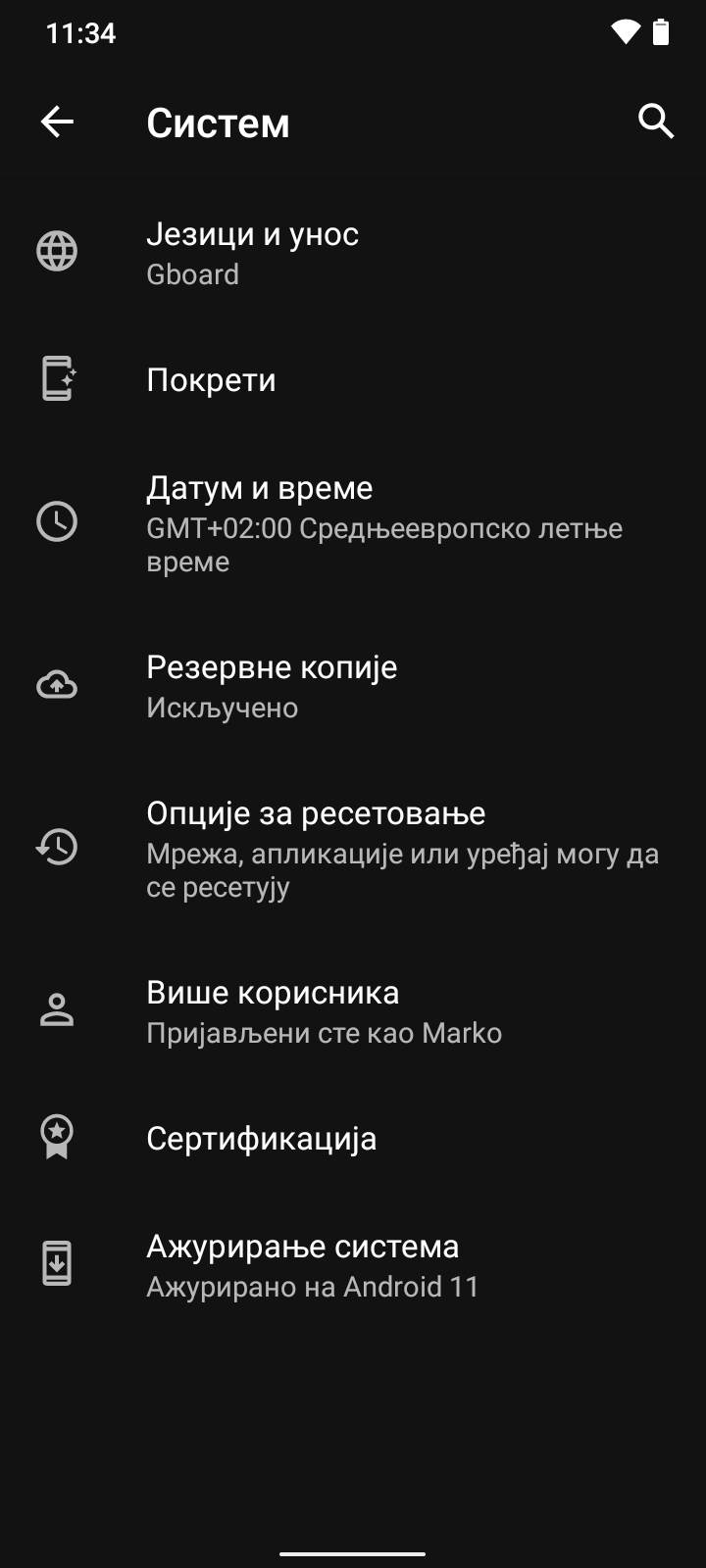
Task: Tap the cloud backup icon for Резервне копије
Action: click(57, 685)
